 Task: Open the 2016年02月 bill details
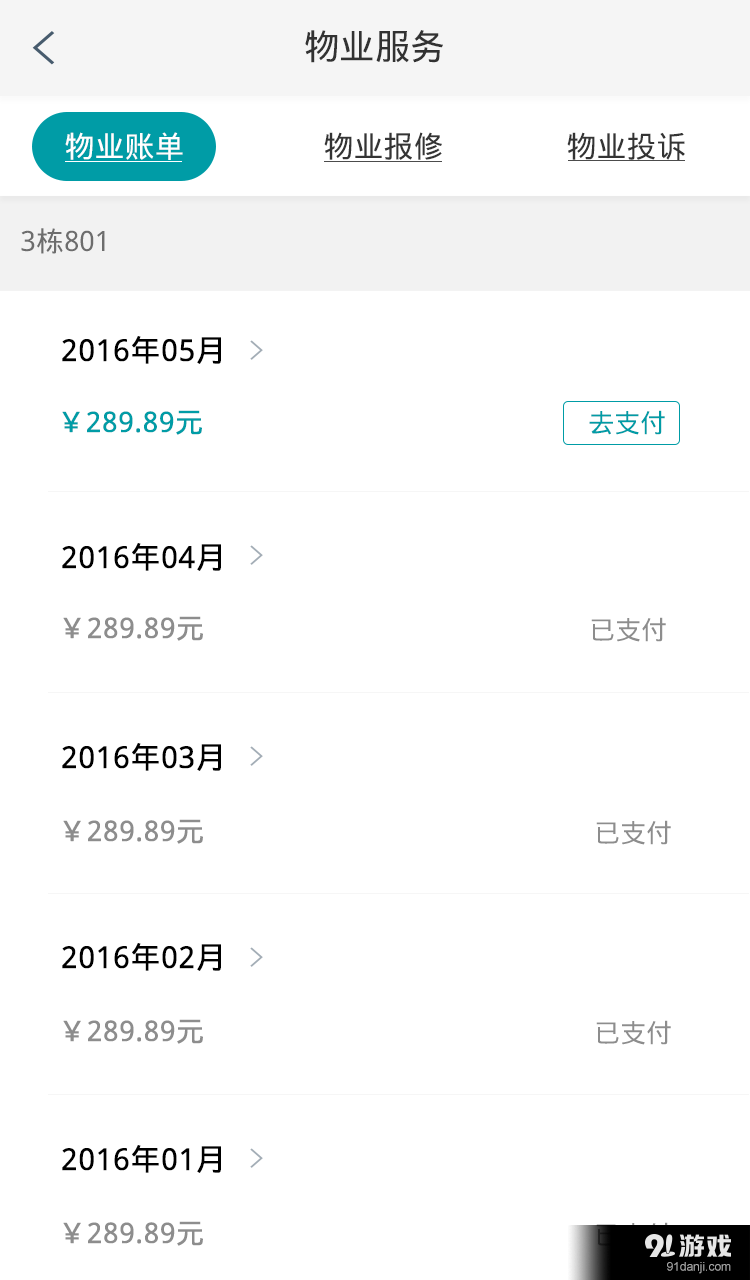tap(162, 958)
